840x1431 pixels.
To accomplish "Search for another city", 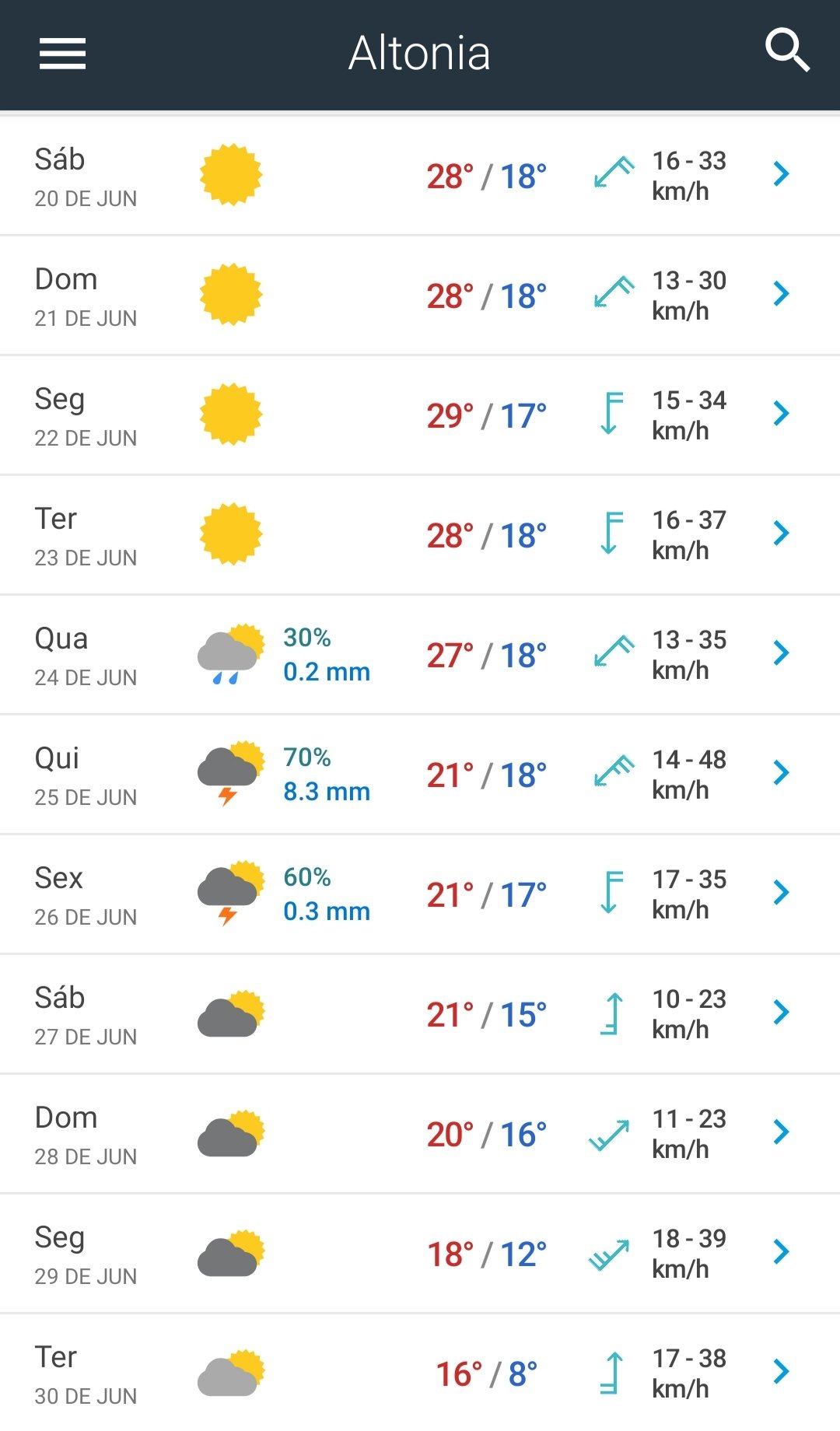I will pos(786,51).
